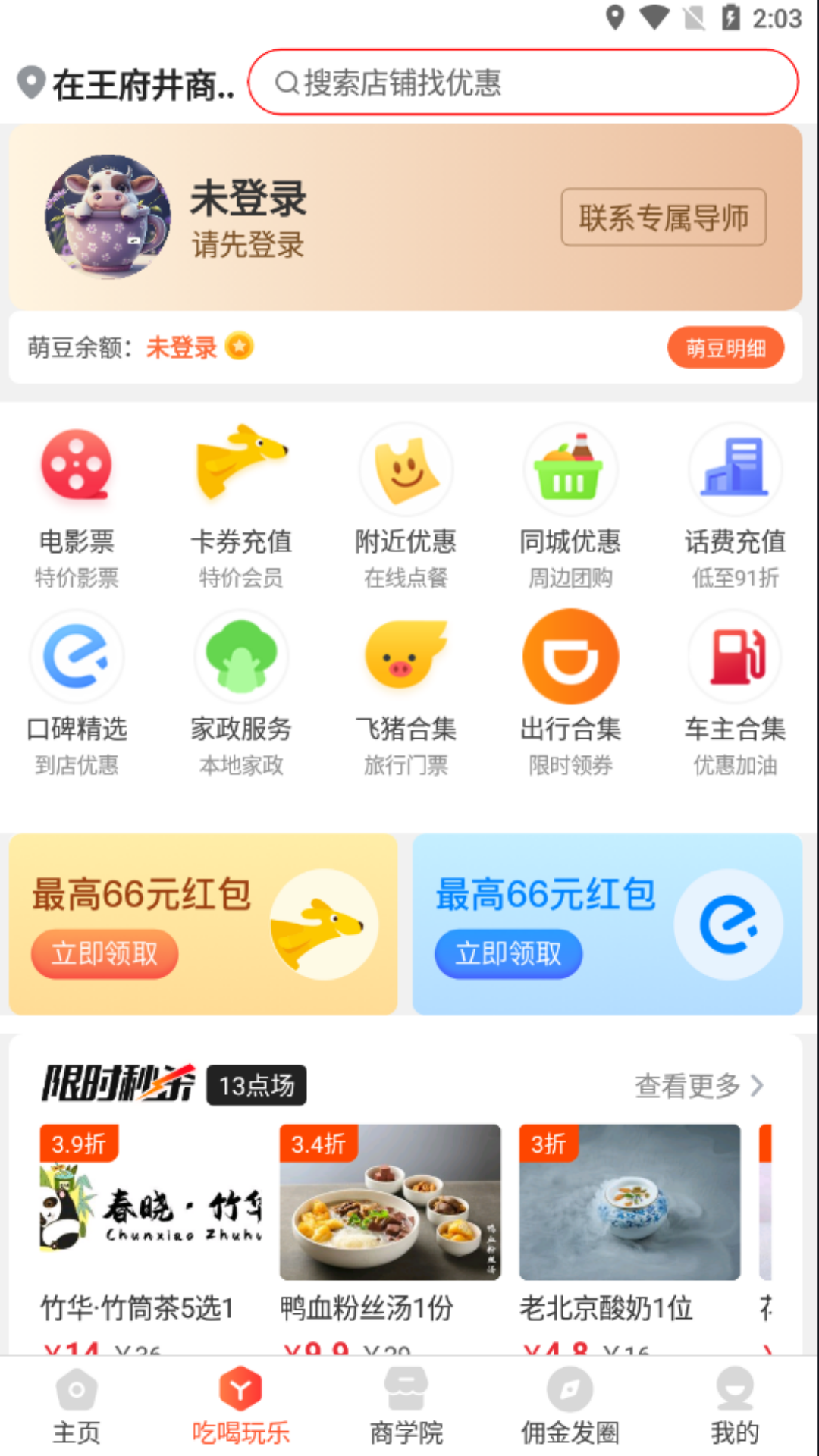This screenshot has height=1456, width=819.
Task: Tap 联系专属导师 button
Action: coord(664,218)
